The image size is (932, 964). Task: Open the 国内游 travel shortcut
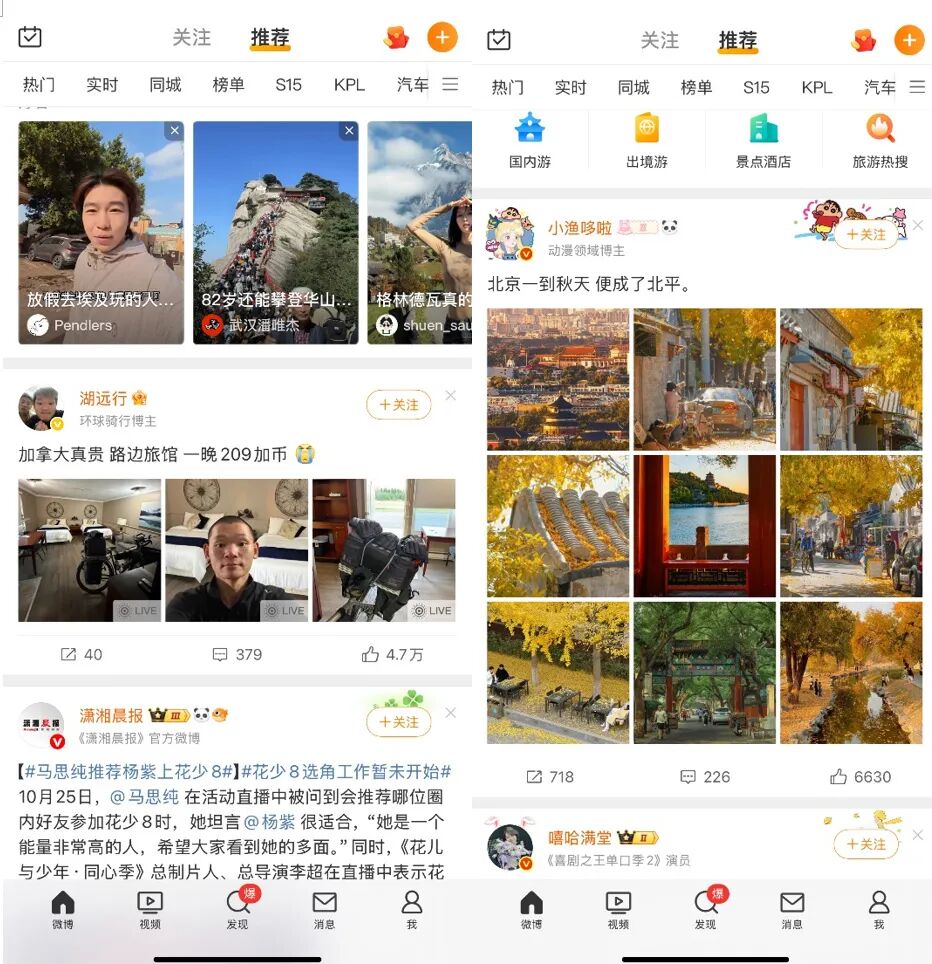[529, 141]
